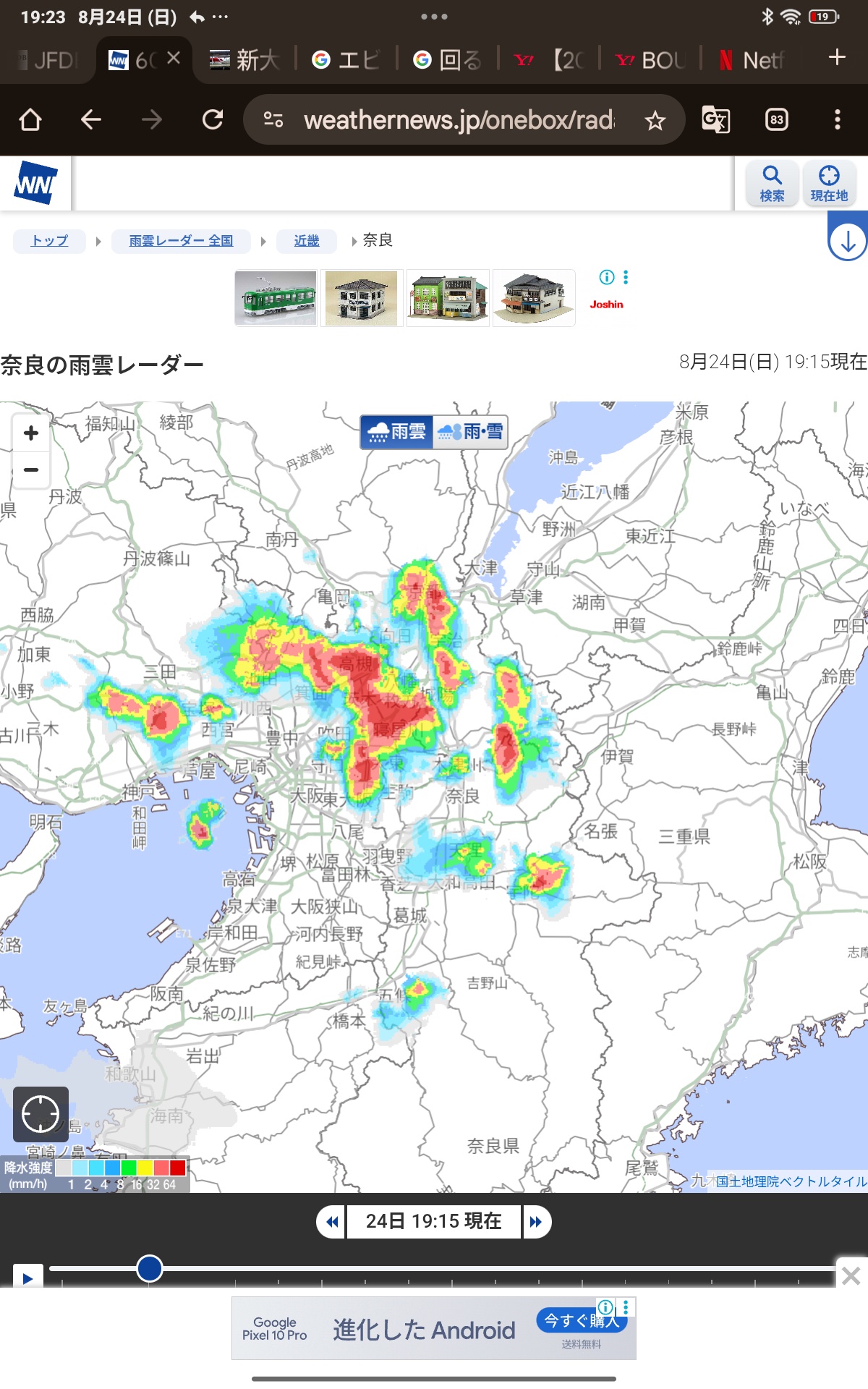Step forward to the next radar time
868x1389 pixels.
pos(536,1222)
